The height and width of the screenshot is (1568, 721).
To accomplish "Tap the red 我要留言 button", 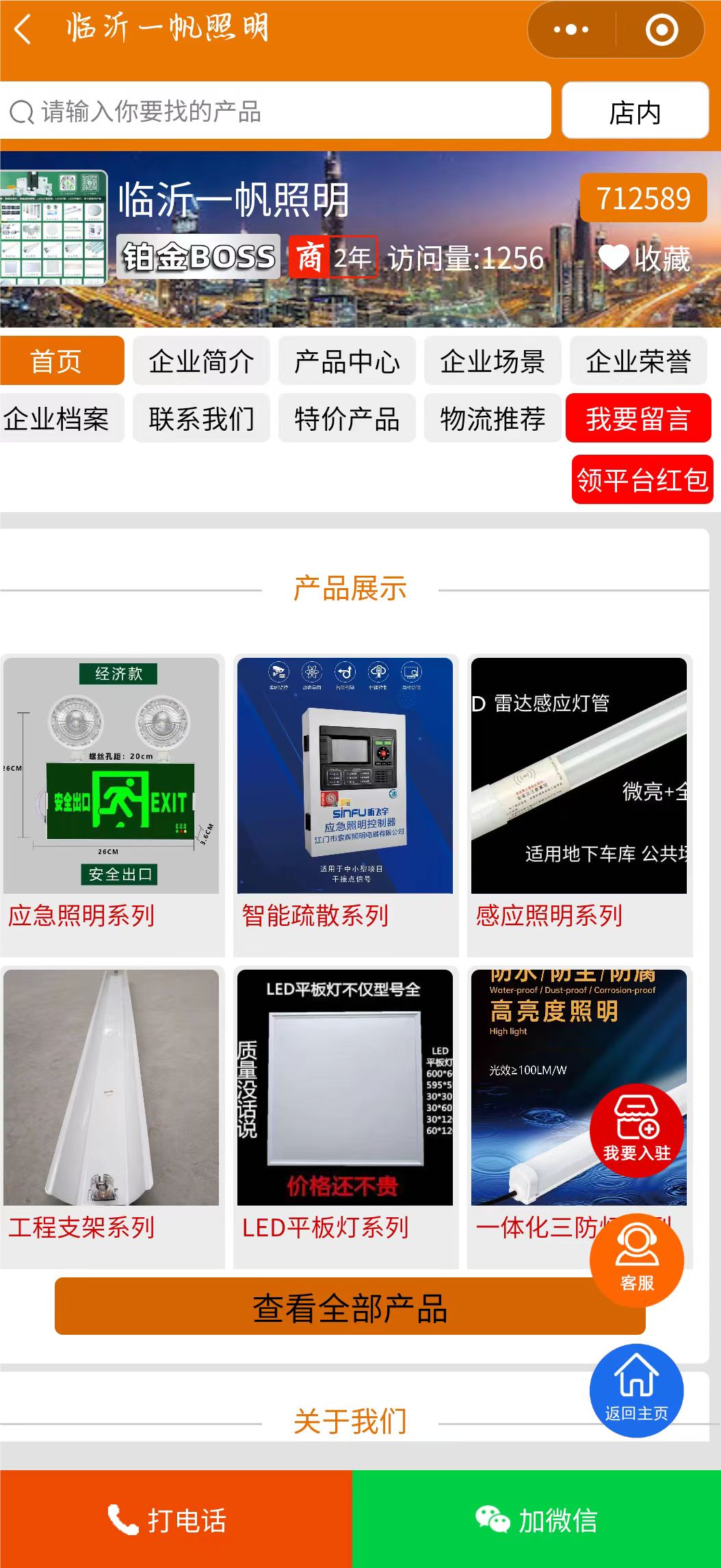I will click(638, 418).
